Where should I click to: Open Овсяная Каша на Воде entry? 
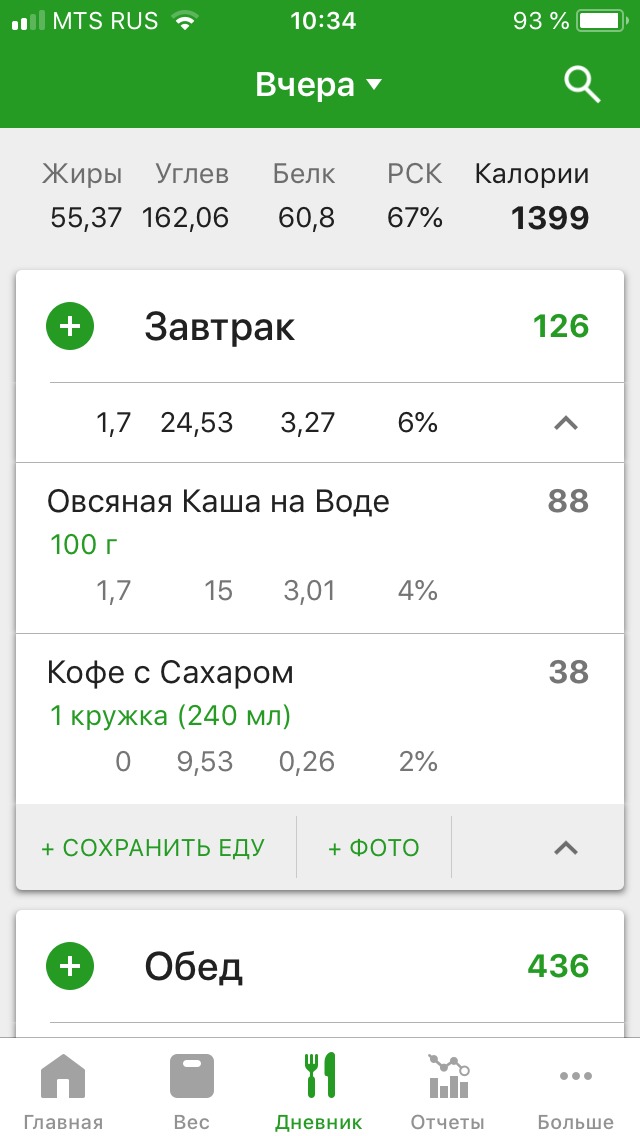pos(218,501)
